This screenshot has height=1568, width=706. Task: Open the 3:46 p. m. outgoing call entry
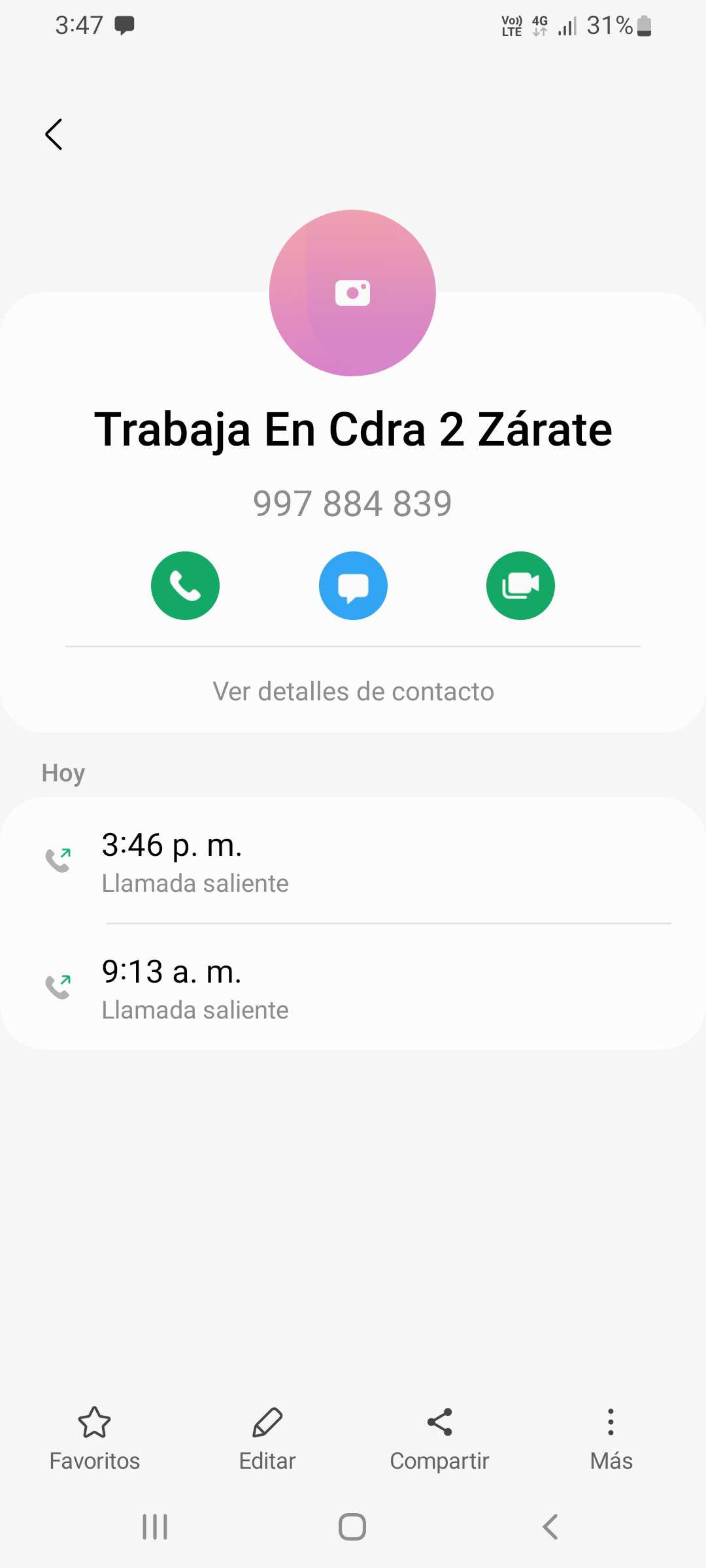[353, 861]
